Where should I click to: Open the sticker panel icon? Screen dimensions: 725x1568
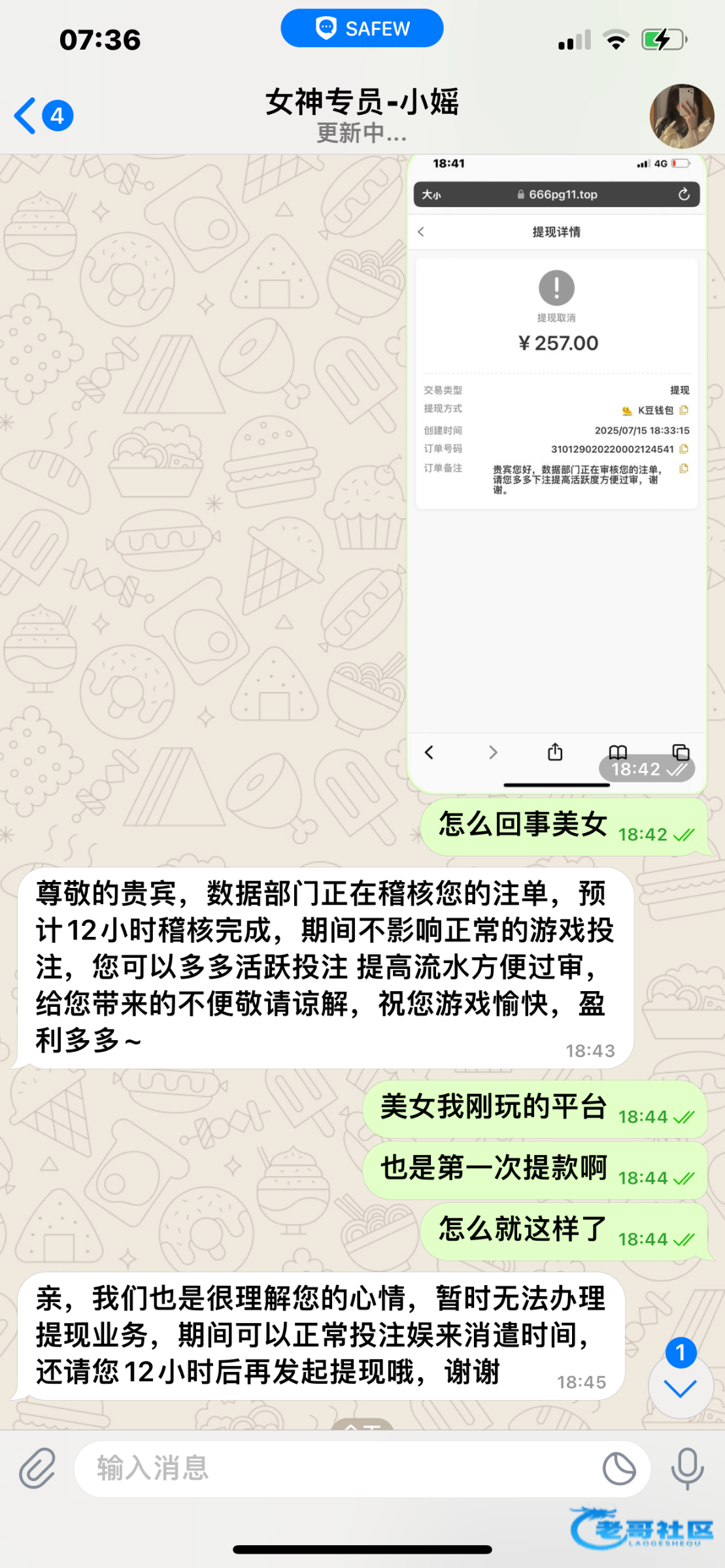(x=618, y=1468)
